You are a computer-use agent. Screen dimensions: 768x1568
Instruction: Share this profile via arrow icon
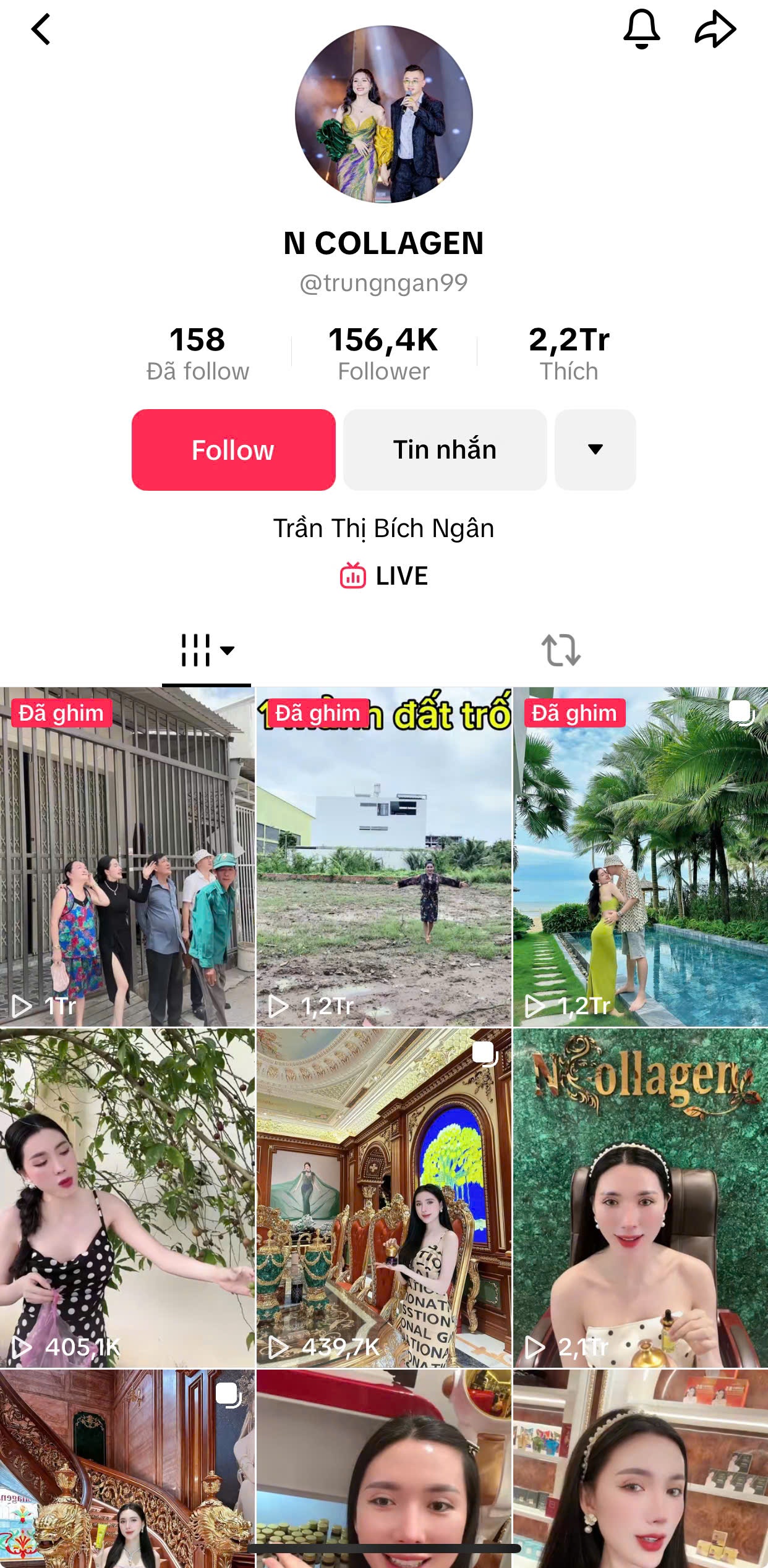pyautogui.click(x=715, y=29)
